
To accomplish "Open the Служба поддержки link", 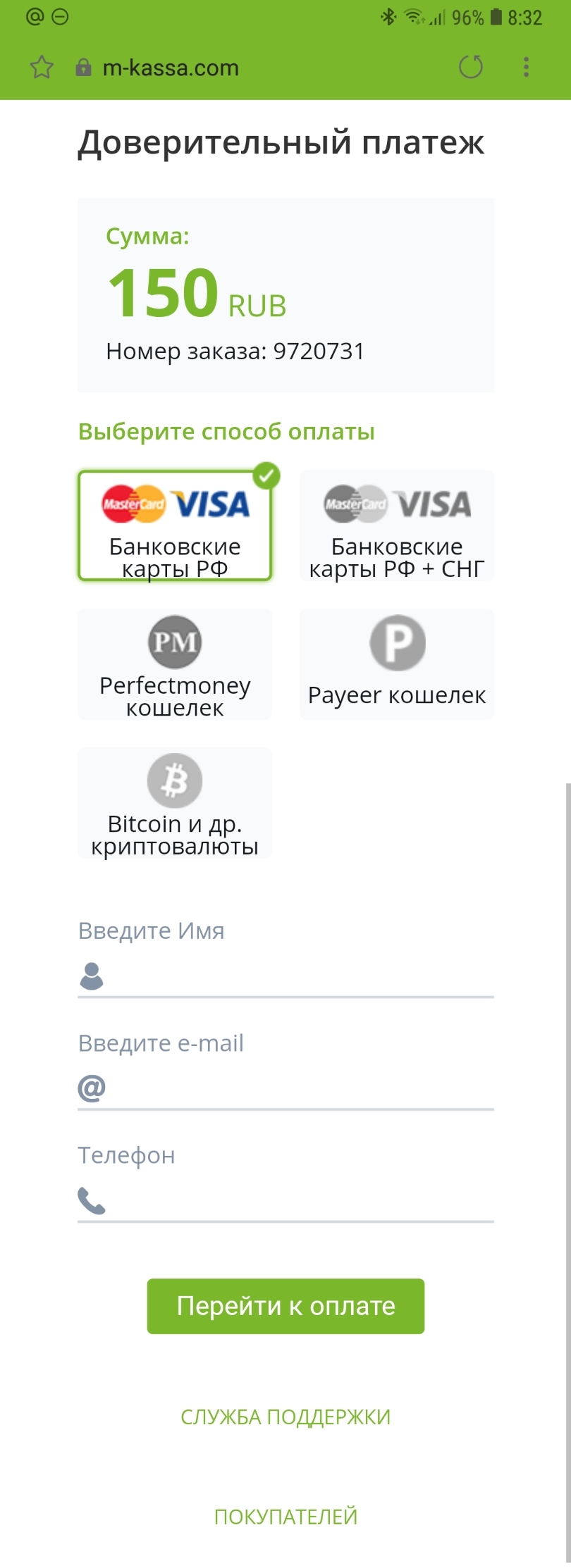I will (x=285, y=1417).
